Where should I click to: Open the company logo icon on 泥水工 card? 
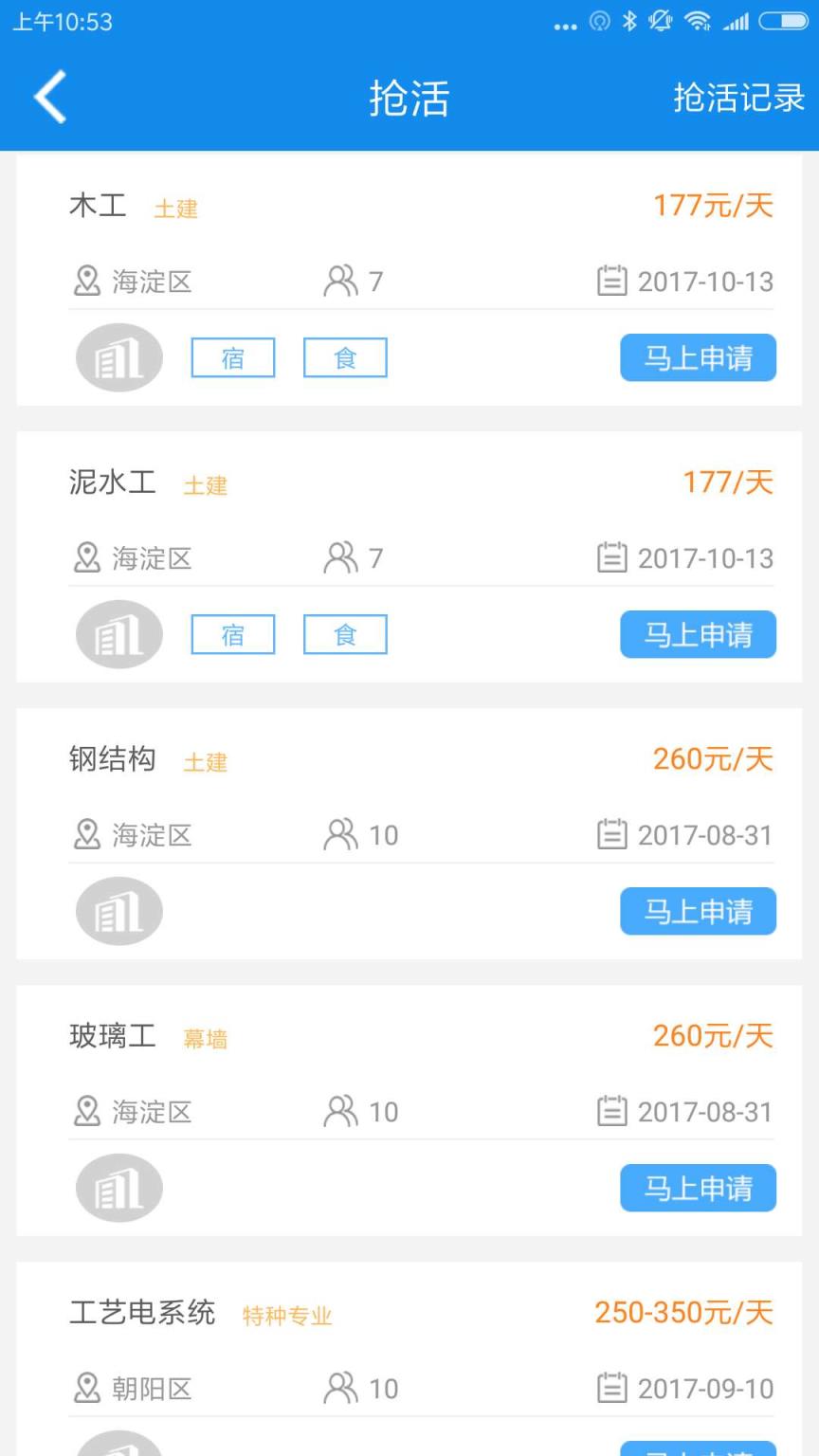tap(118, 634)
